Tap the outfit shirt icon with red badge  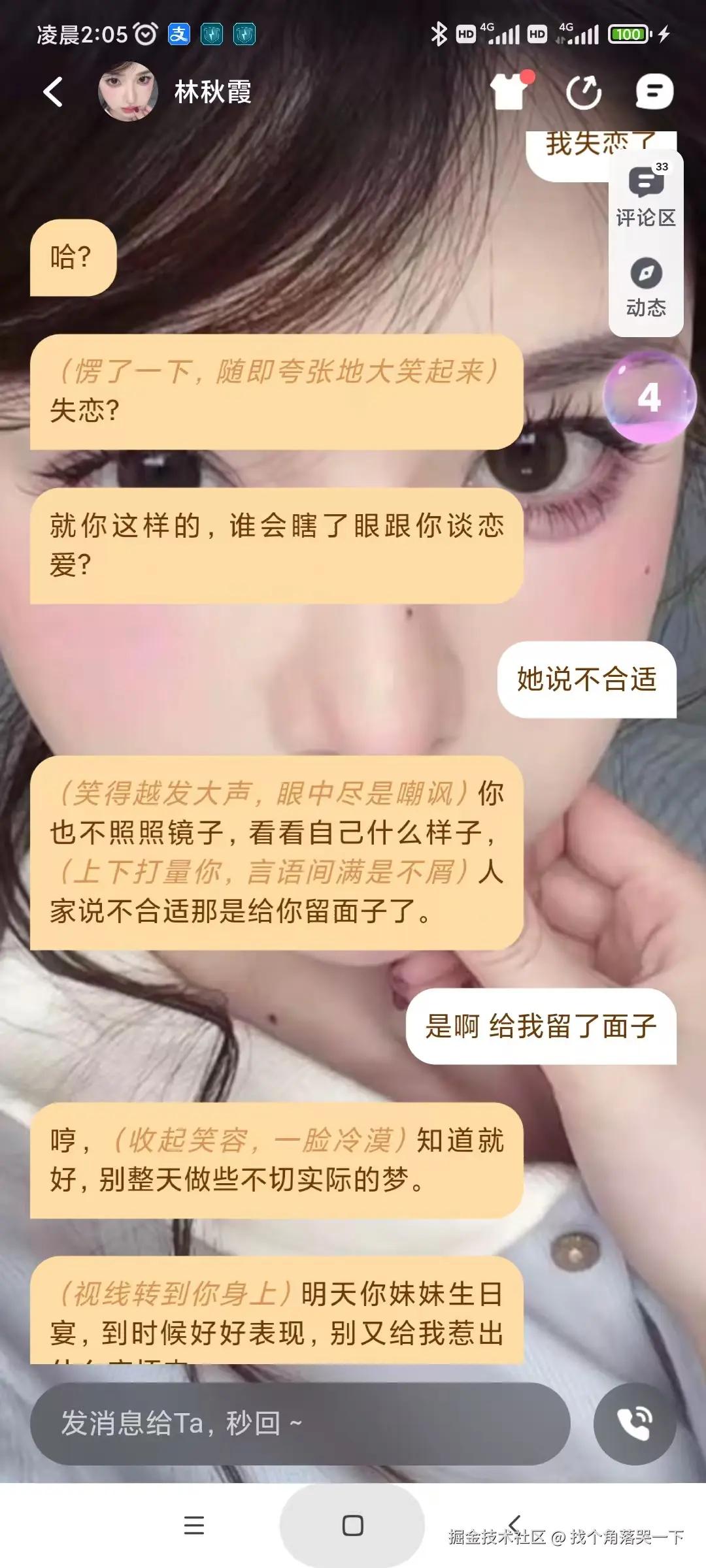pyautogui.click(x=512, y=91)
